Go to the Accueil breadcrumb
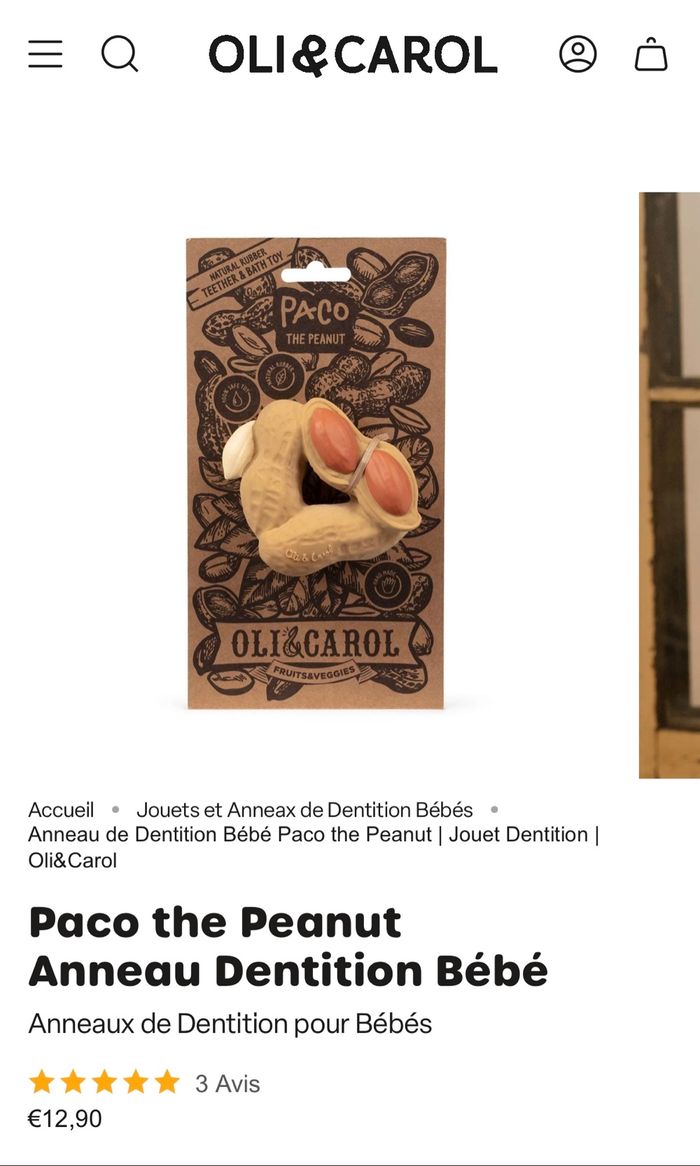 [61, 810]
